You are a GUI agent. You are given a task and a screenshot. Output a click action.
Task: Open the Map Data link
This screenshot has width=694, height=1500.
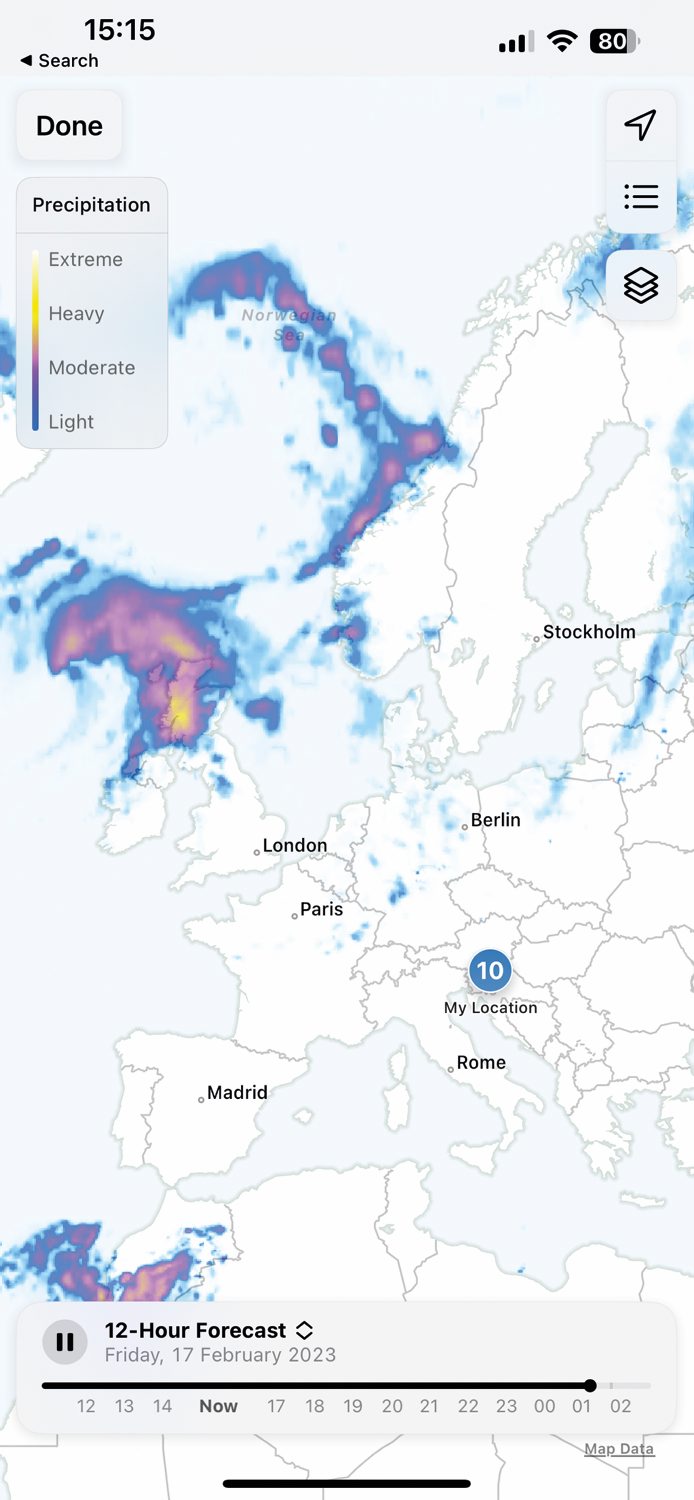(619, 1448)
